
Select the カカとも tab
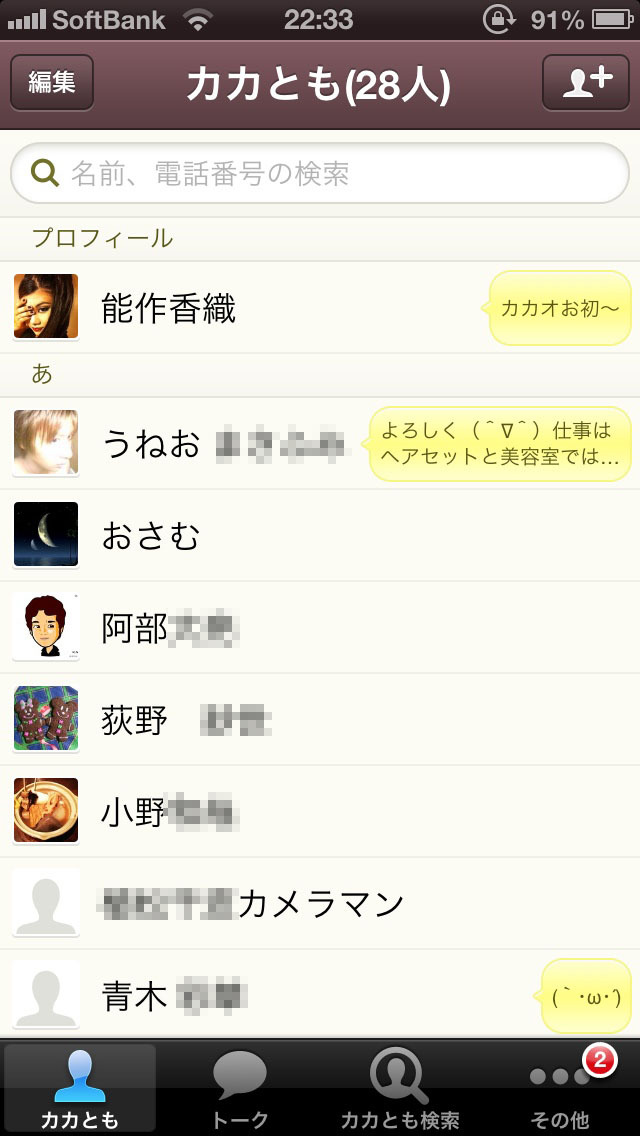(x=80, y=1088)
